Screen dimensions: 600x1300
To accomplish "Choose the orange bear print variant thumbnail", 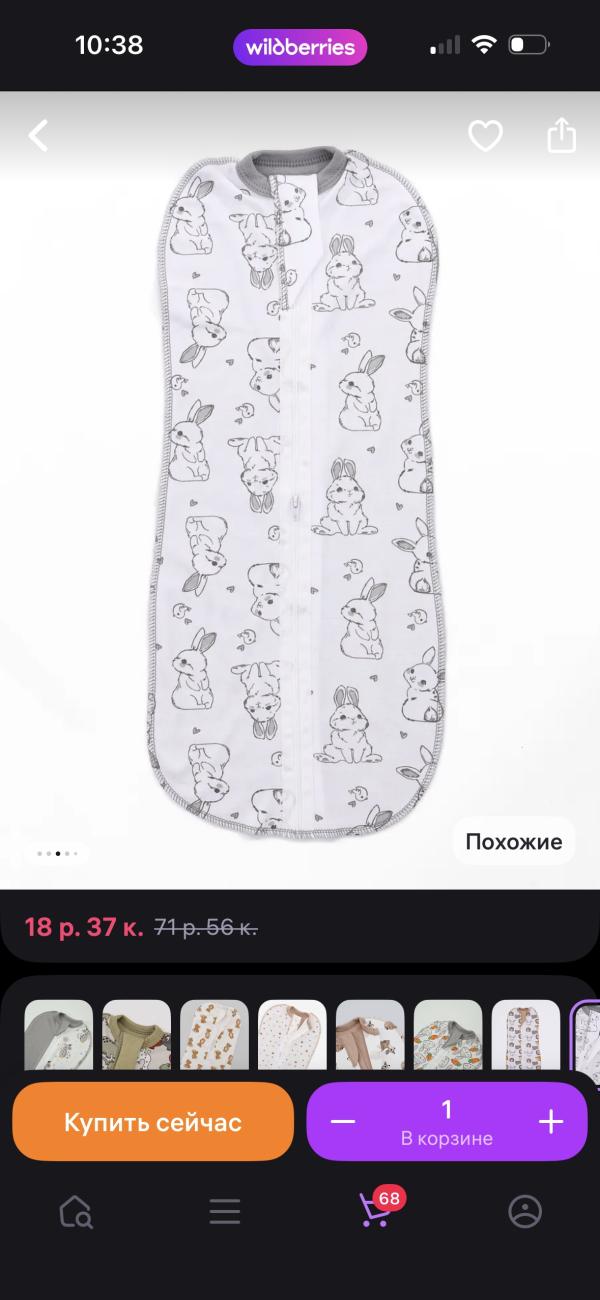I will tap(215, 1034).
